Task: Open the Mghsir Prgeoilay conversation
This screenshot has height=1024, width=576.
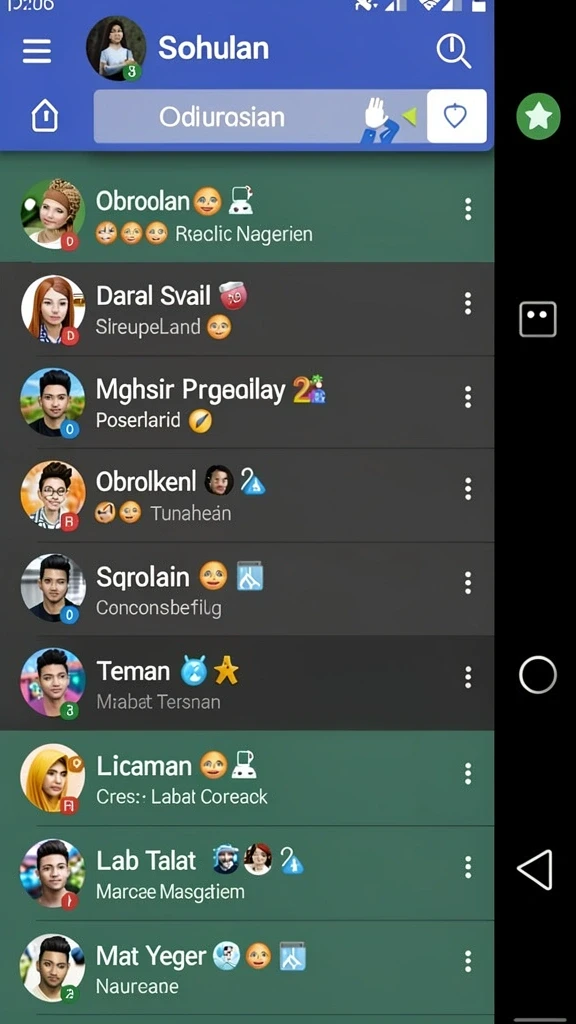Action: 247,402
